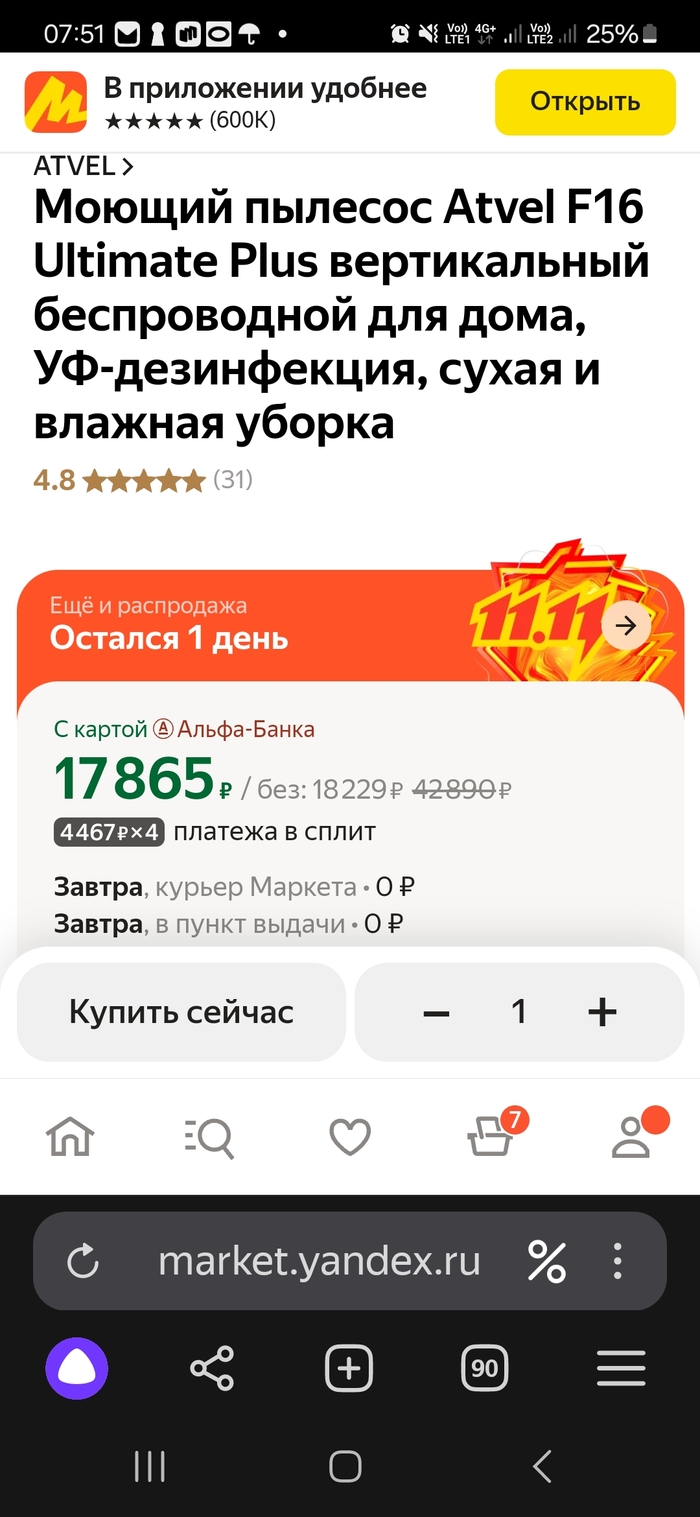Tap the market.yandex.ru address bar
The width and height of the screenshot is (700, 1517).
pos(319,1261)
